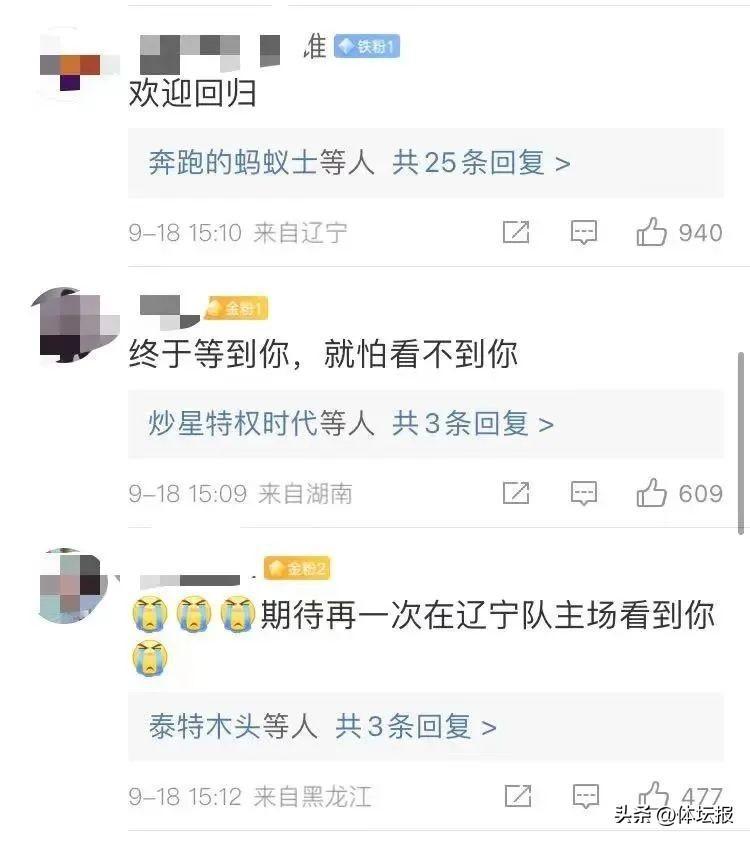Image resolution: width=750 pixels, height=841 pixels.
Task: Repost the comment posted from 黑龙江
Action: pyautogui.click(x=518, y=796)
